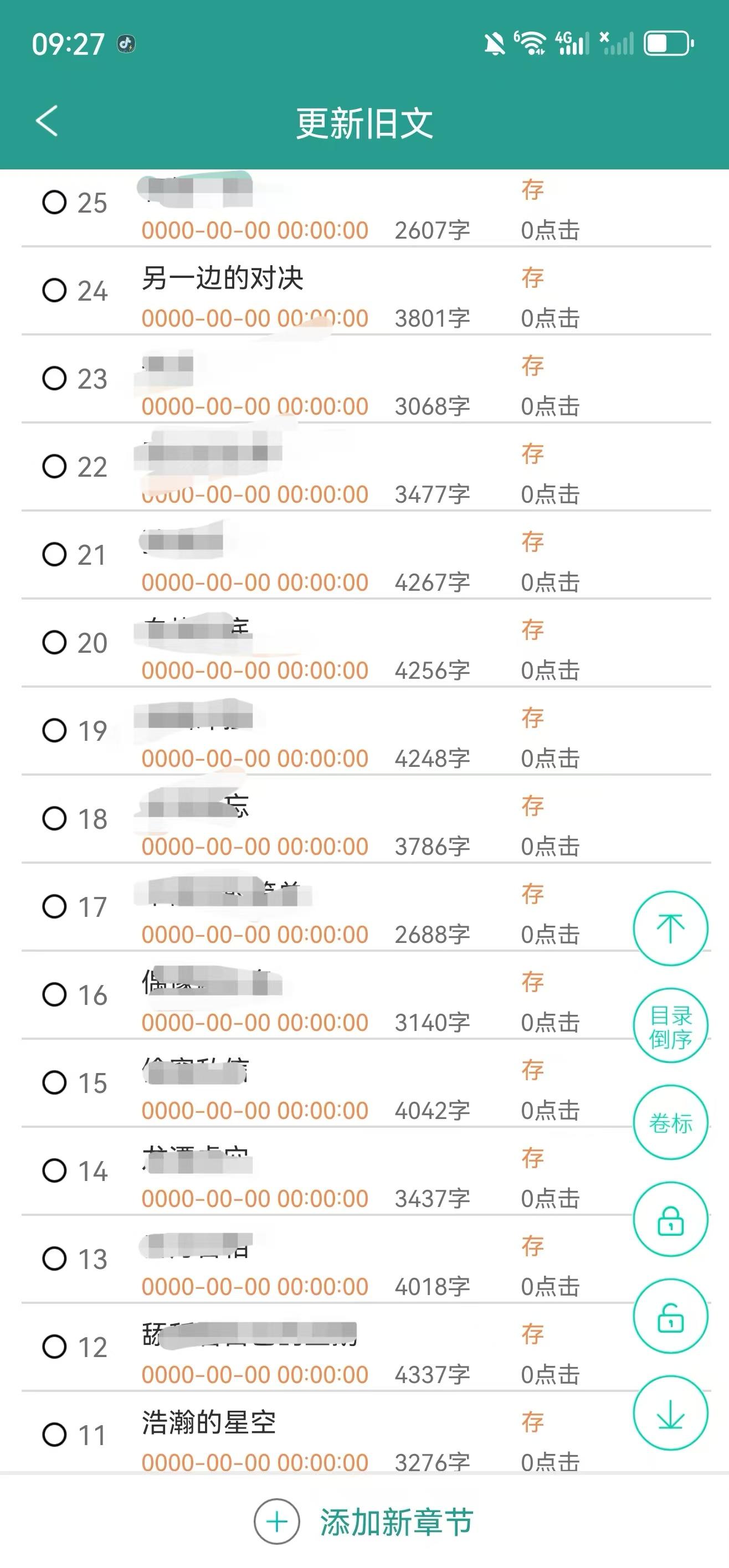This screenshot has width=729, height=1568.
Task: Jump to top with the up-arrow button
Action: [670, 927]
